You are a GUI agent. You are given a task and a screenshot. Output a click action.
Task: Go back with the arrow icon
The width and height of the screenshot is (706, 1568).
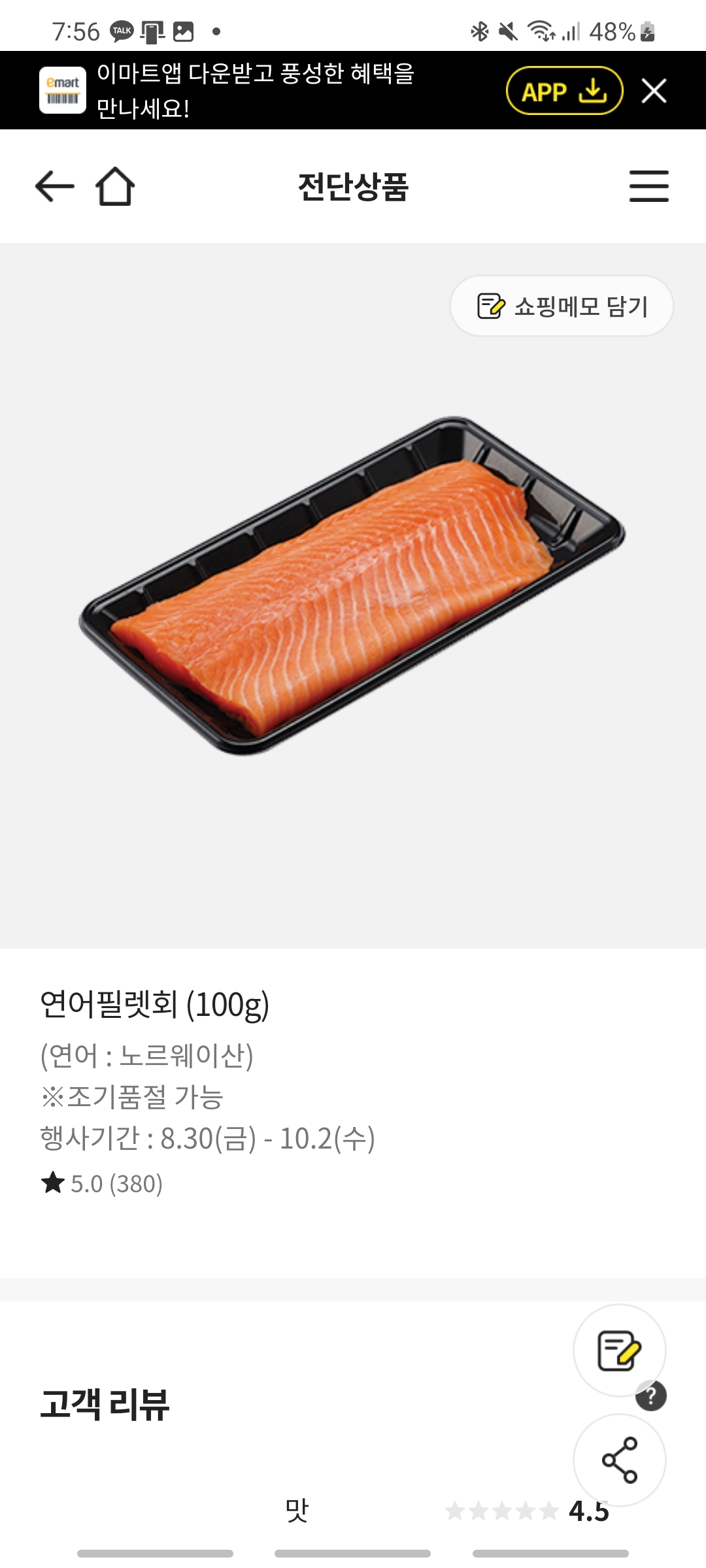coord(54,187)
